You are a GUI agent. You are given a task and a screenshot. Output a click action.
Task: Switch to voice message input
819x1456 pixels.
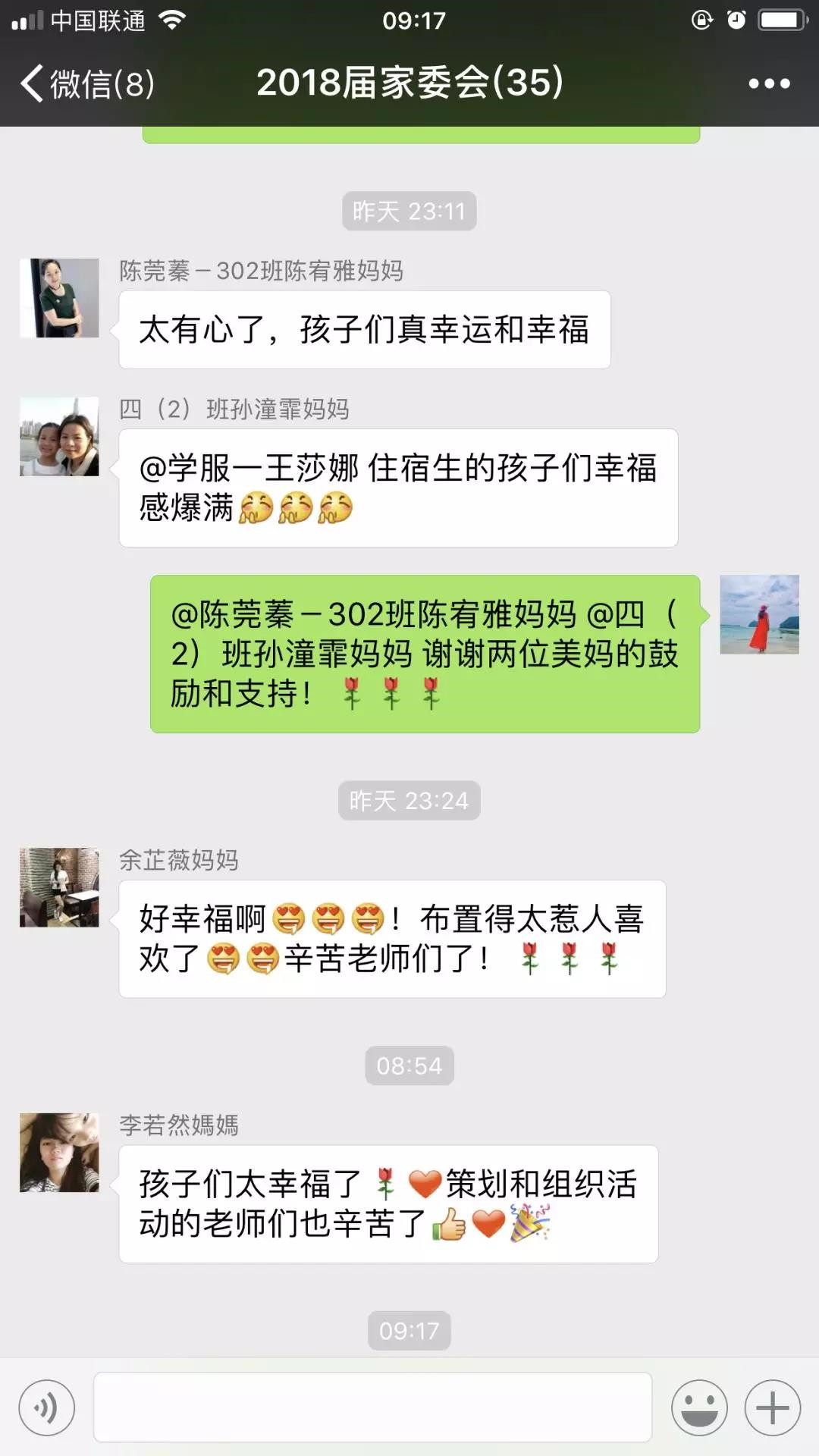[x=47, y=1408]
